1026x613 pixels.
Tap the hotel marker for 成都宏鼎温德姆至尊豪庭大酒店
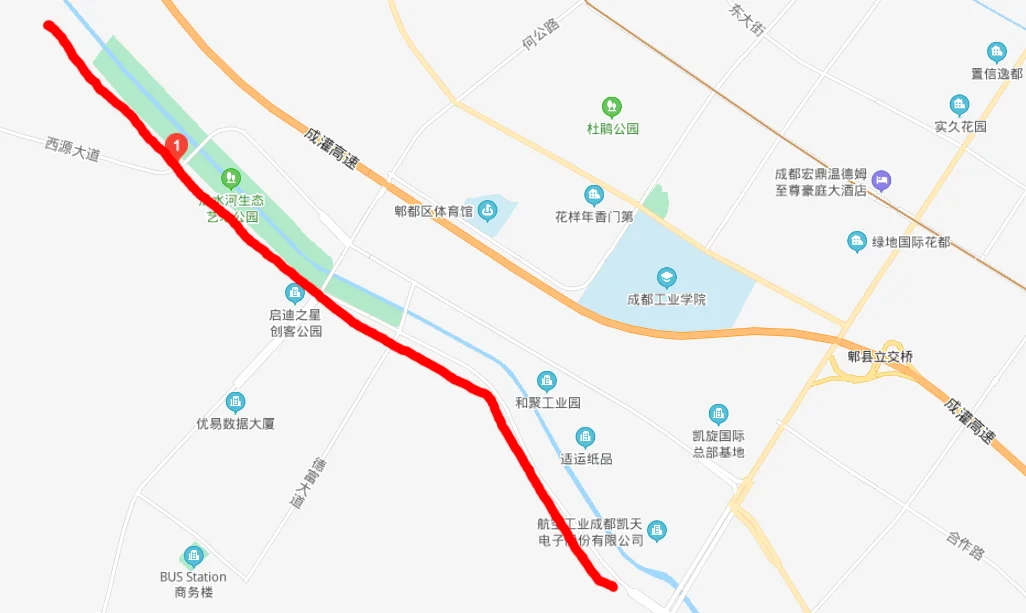[881, 181]
